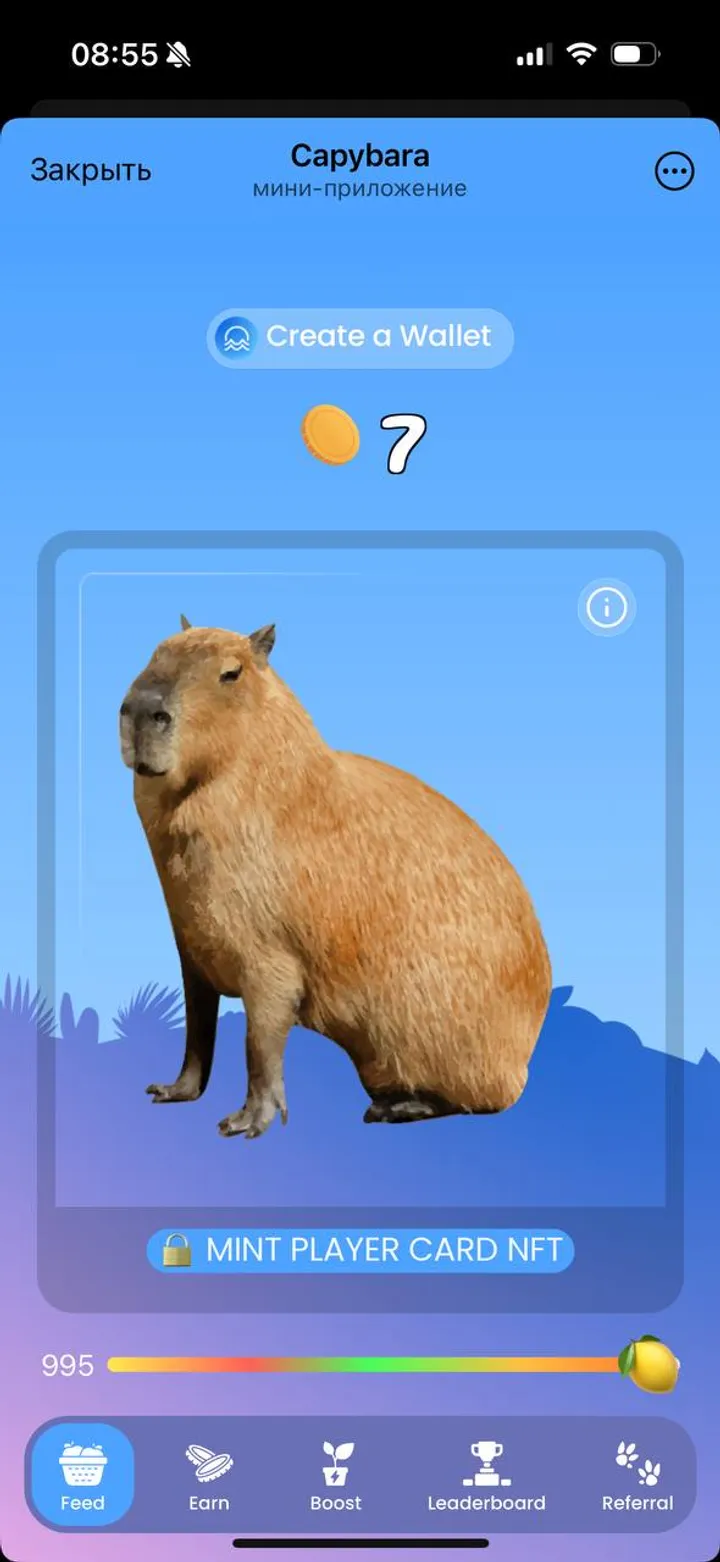
Task: Tap the Leaderboard trophy icon
Action: (x=486, y=1460)
